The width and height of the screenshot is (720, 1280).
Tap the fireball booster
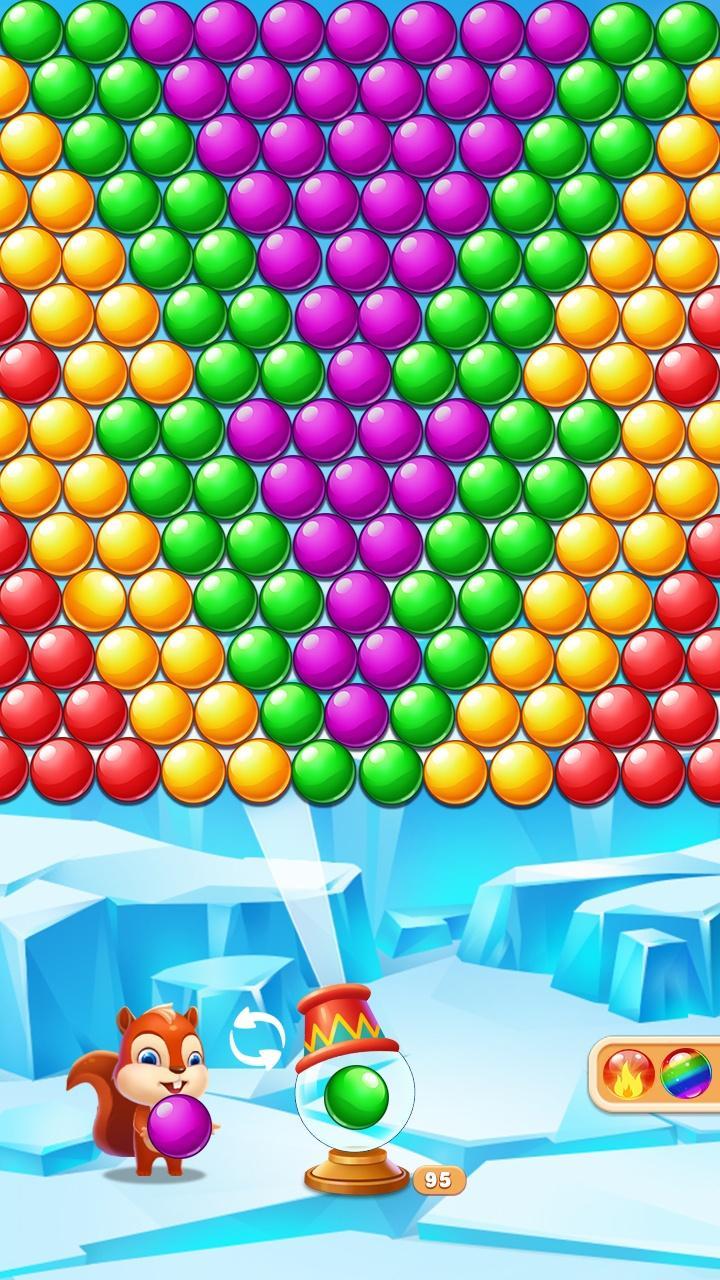pos(629,1074)
